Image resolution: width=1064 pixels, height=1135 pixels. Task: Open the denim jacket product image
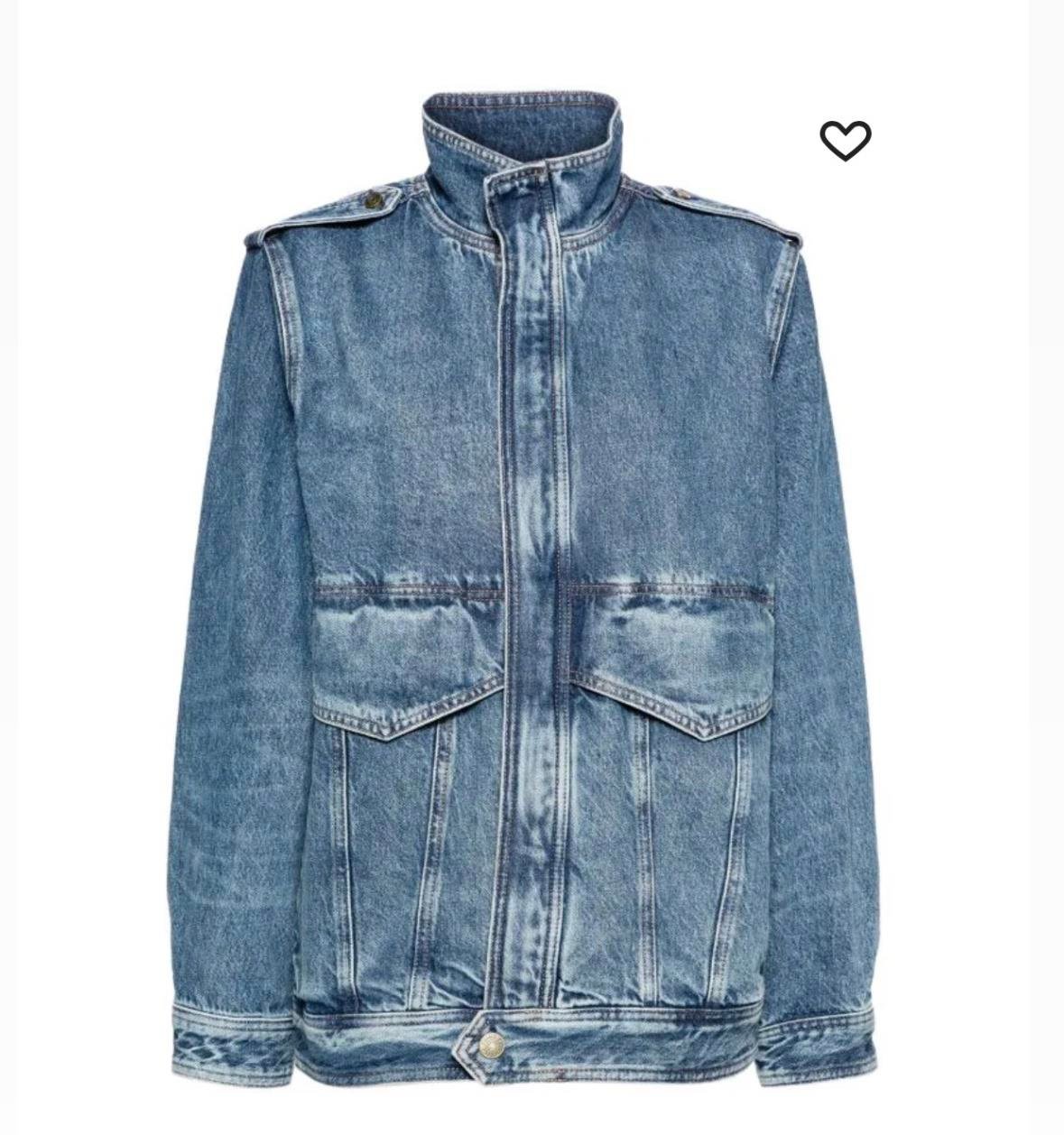(x=523, y=595)
